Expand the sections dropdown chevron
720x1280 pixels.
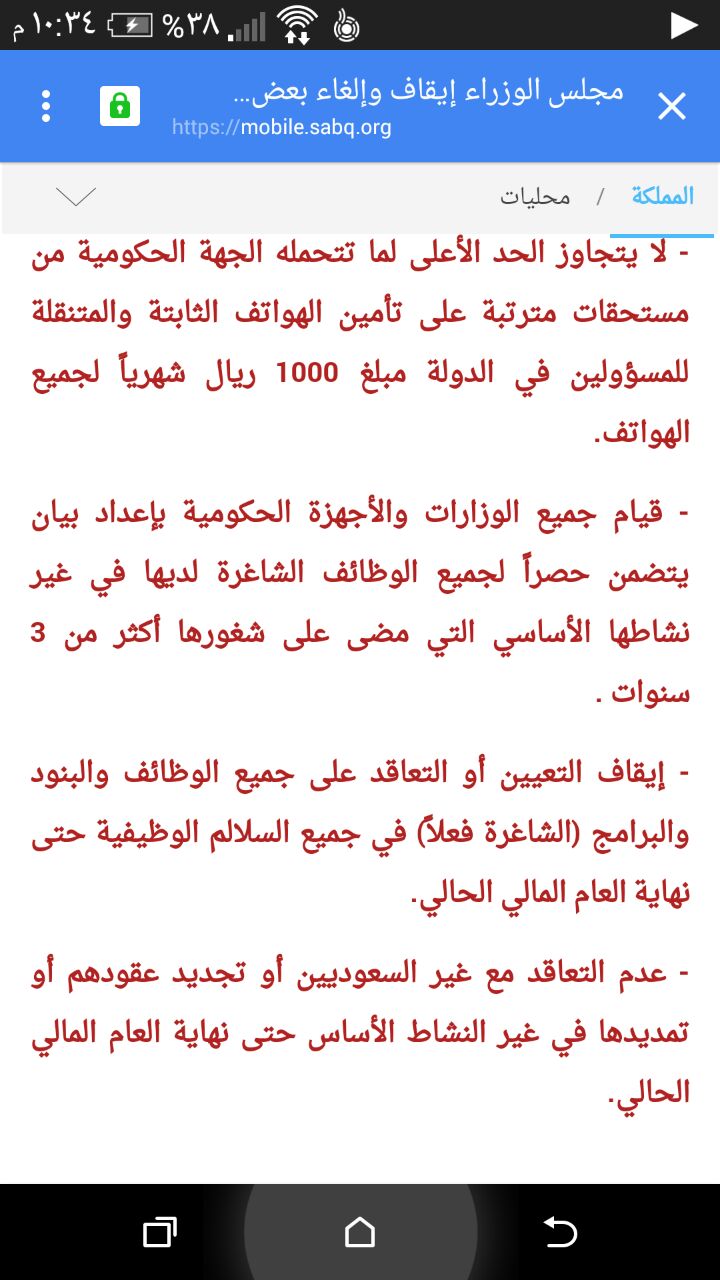pyautogui.click(x=76, y=196)
